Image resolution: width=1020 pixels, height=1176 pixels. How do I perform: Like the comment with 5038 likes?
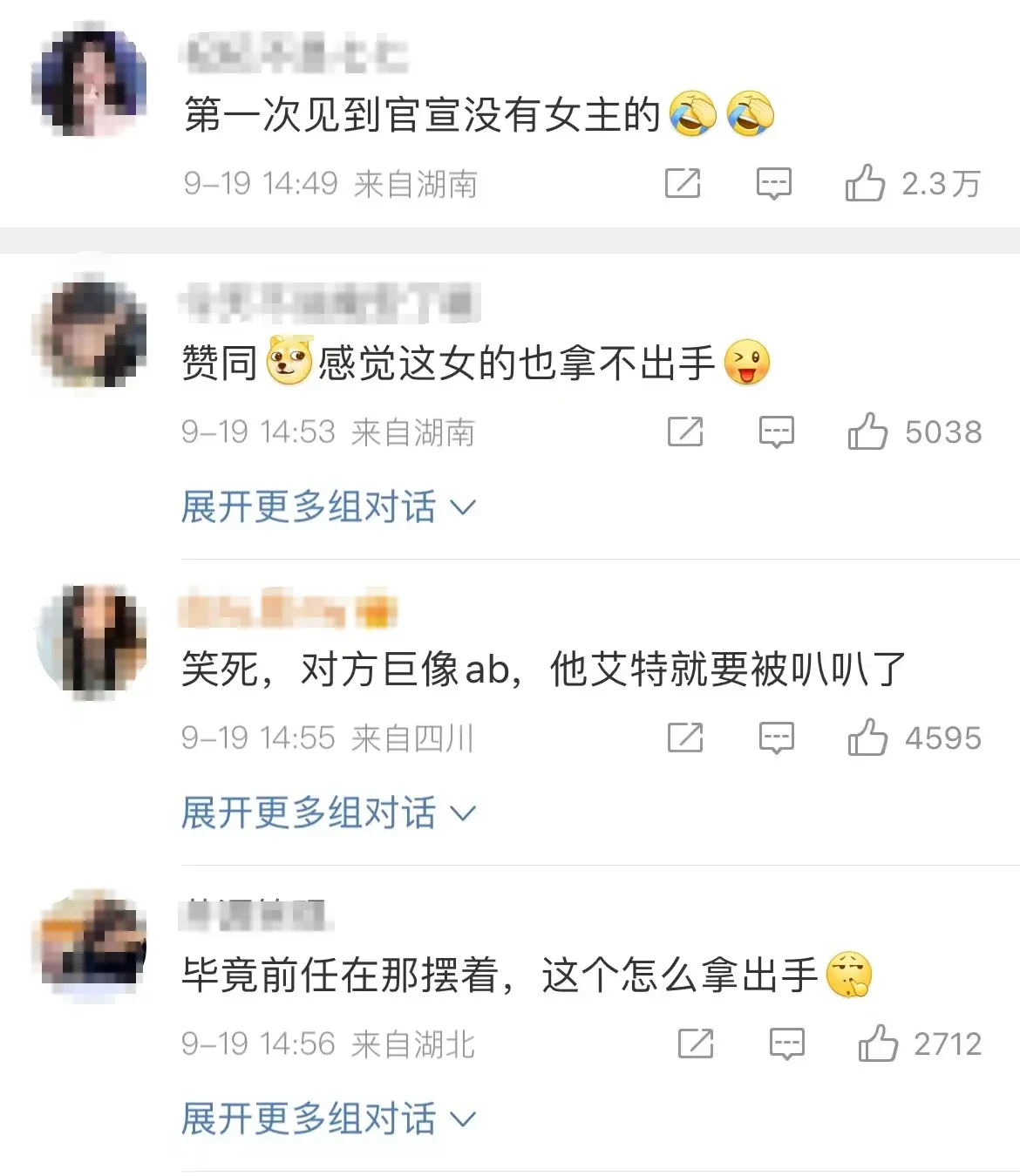coord(867,432)
